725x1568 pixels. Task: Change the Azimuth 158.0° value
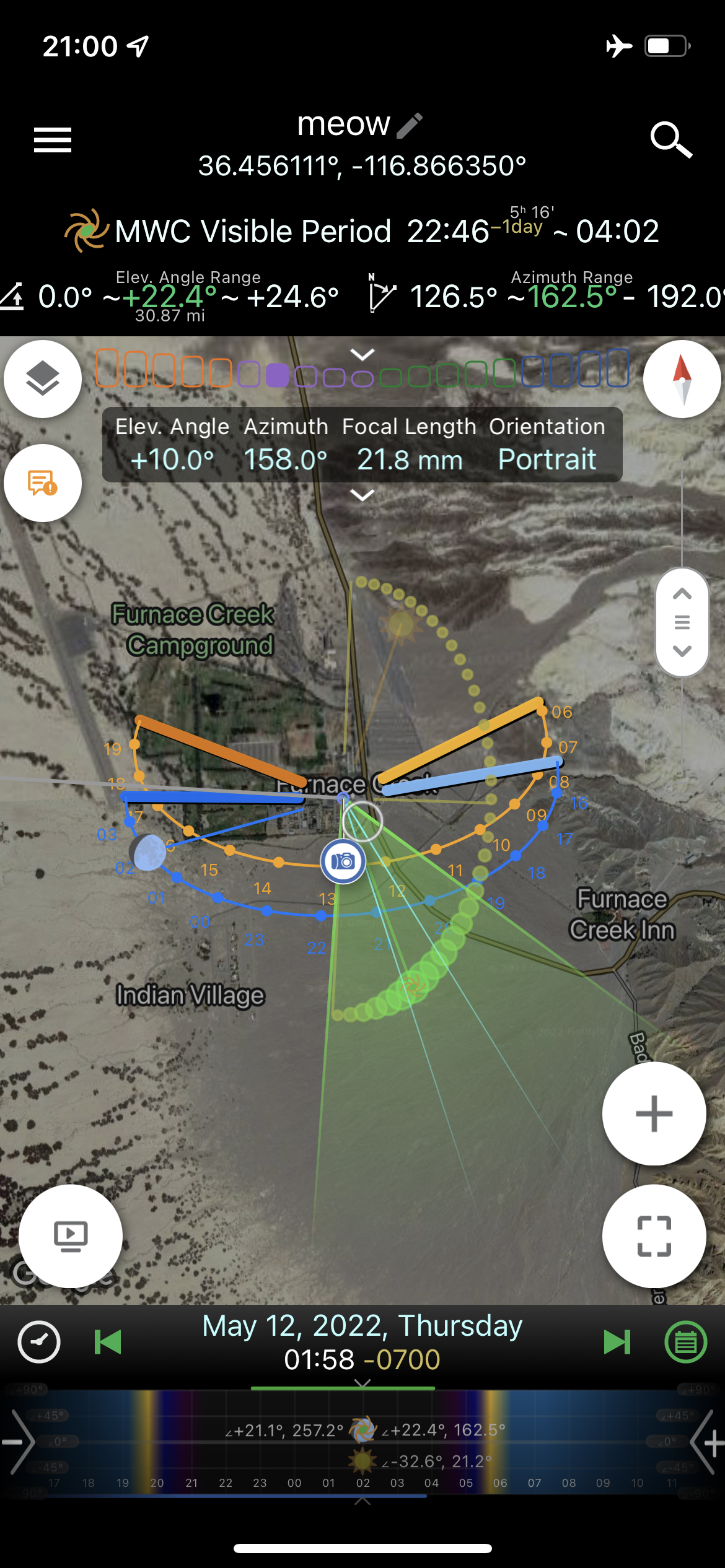click(286, 460)
